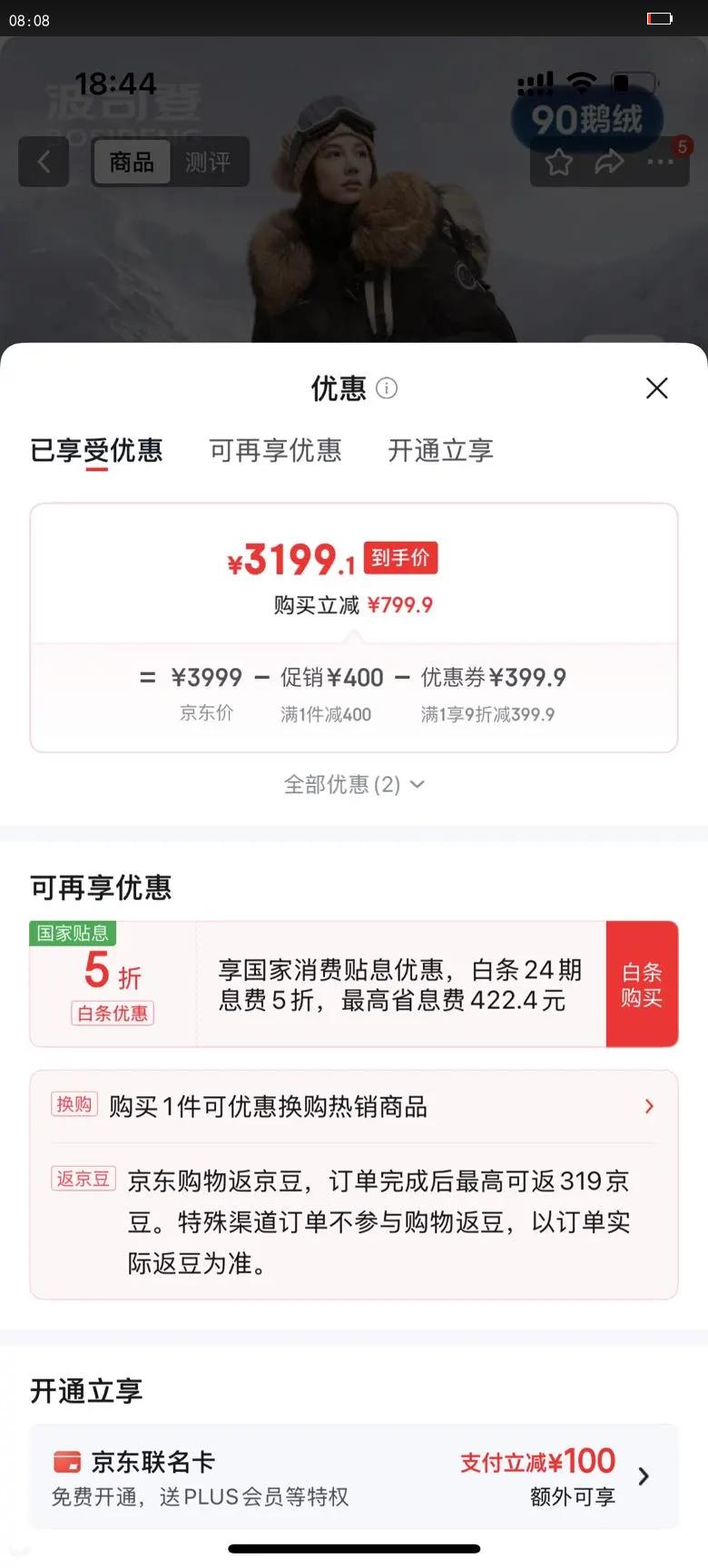Tap the more options (...) icon with badge 5
Image resolution: width=708 pixels, height=1568 pixels.
coord(660,162)
